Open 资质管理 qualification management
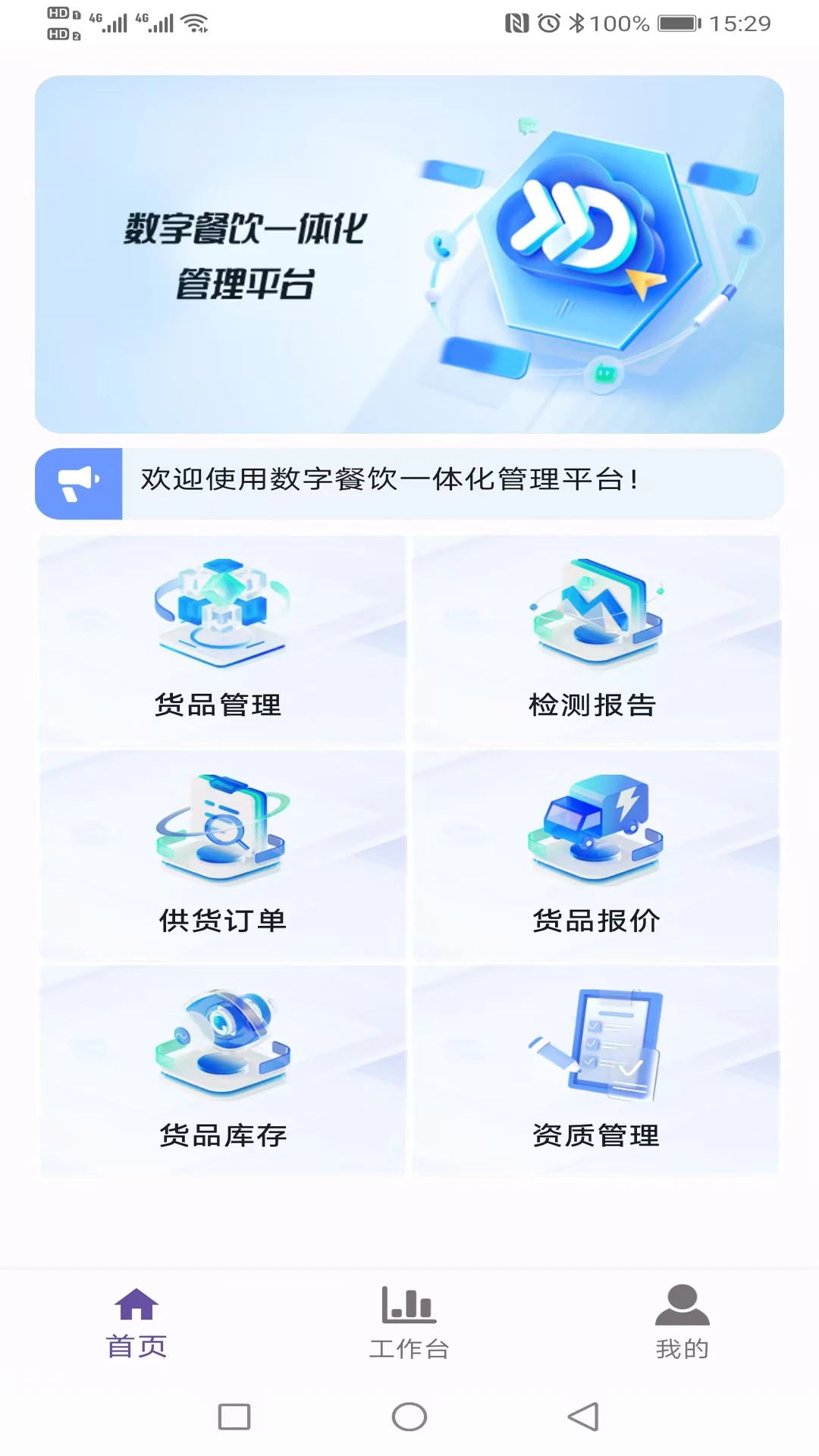The image size is (819, 1456). [596, 1071]
